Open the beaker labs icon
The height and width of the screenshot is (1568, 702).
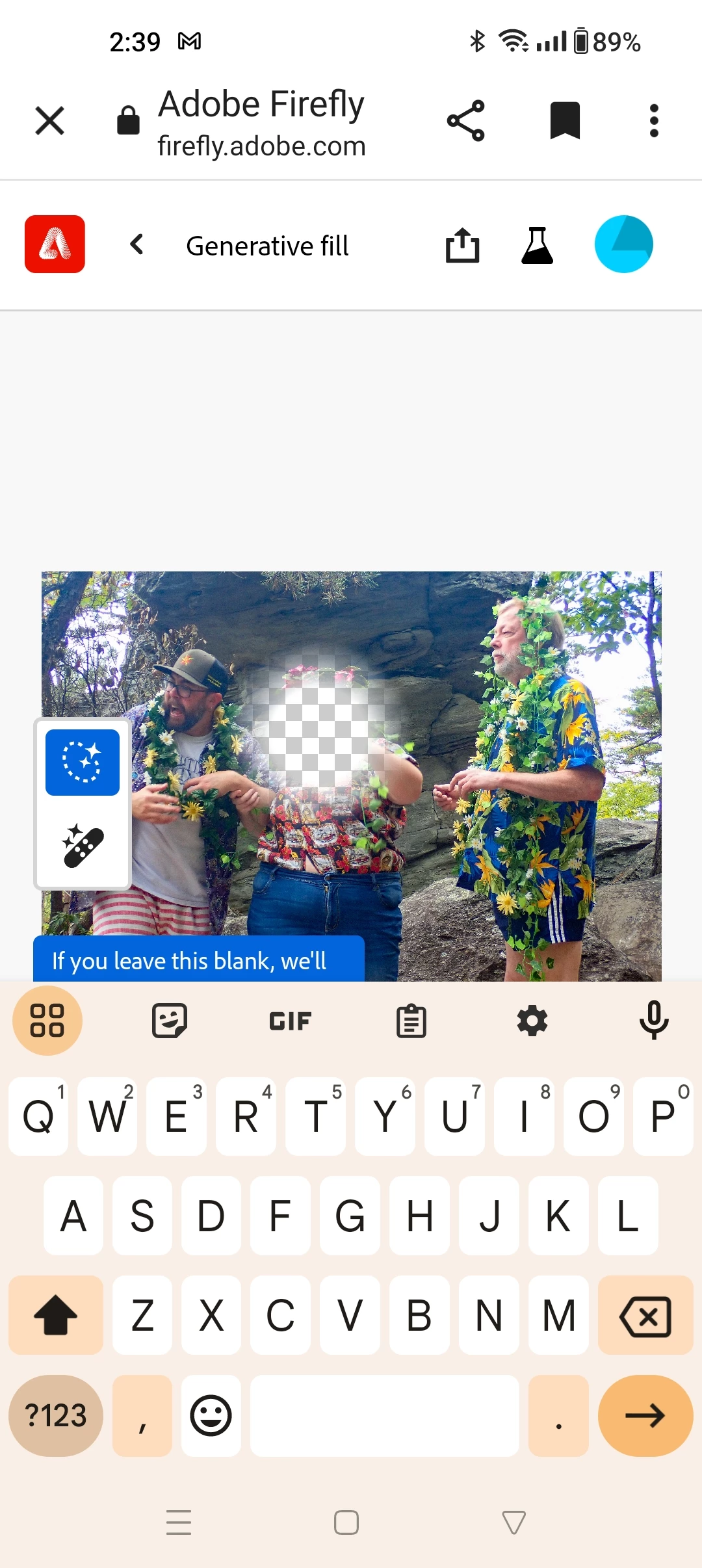pos(537,245)
